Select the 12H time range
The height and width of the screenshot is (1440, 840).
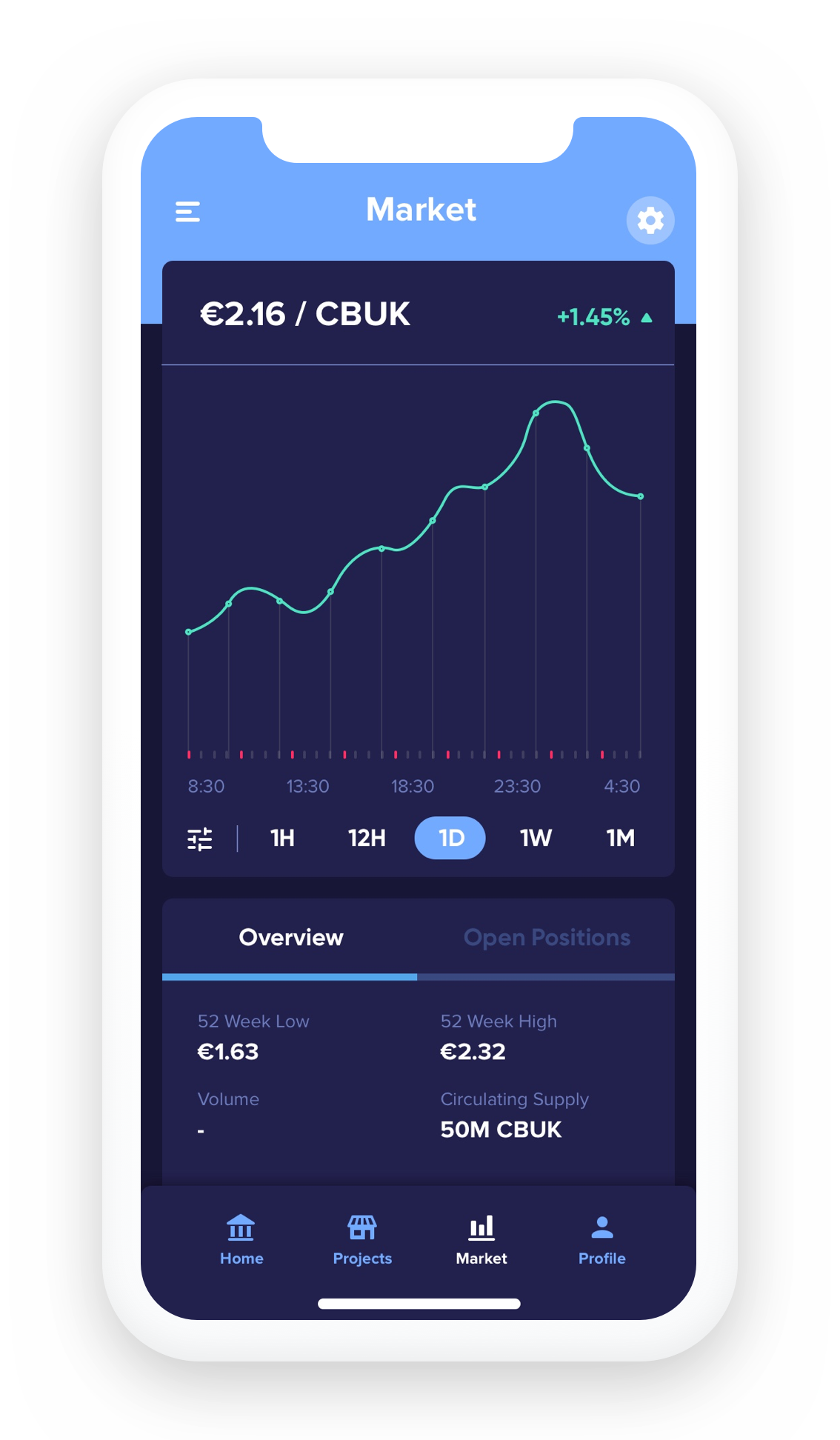tap(367, 839)
